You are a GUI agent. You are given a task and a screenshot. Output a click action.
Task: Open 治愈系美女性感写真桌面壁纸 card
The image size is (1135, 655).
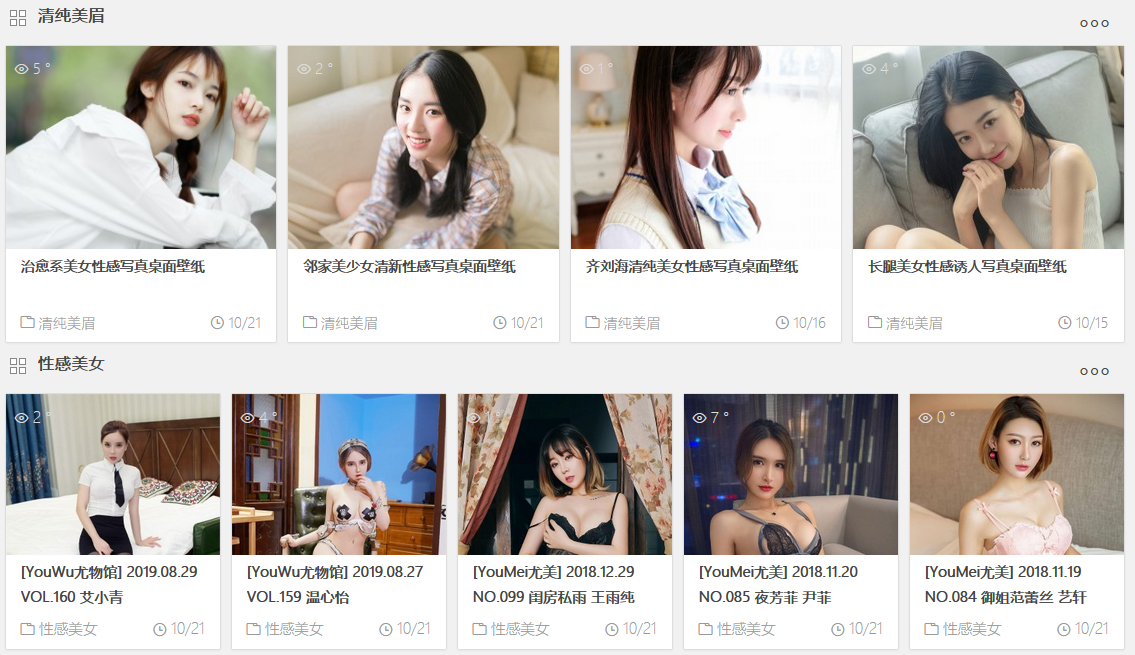pos(113,267)
